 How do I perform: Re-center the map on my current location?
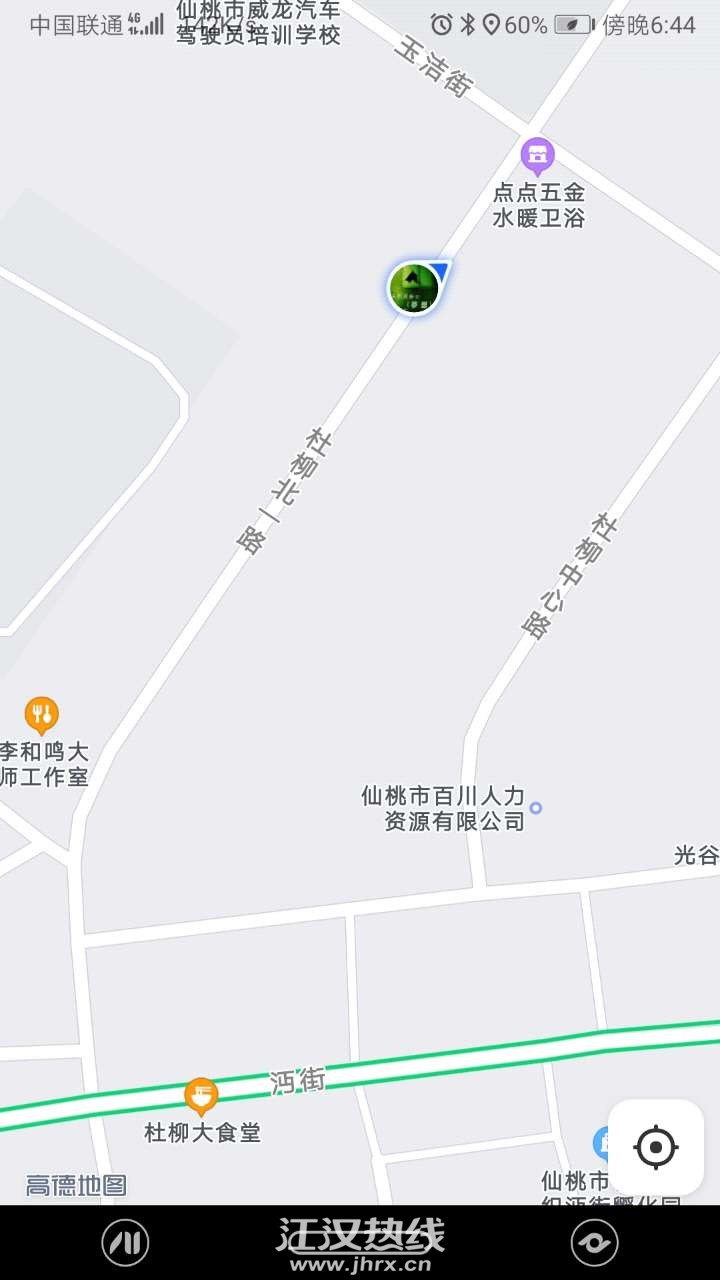tap(656, 1147)
